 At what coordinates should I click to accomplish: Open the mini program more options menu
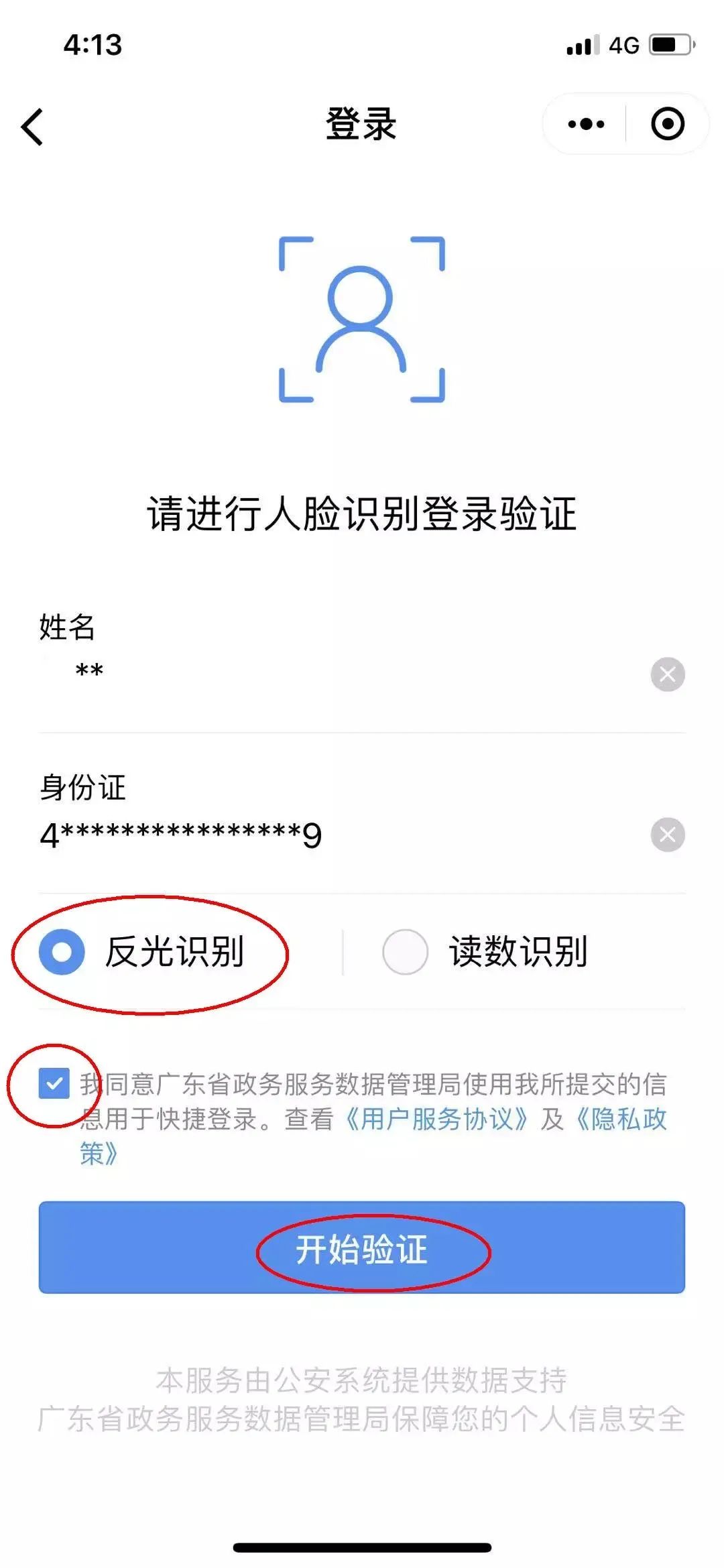coord(586,124)
